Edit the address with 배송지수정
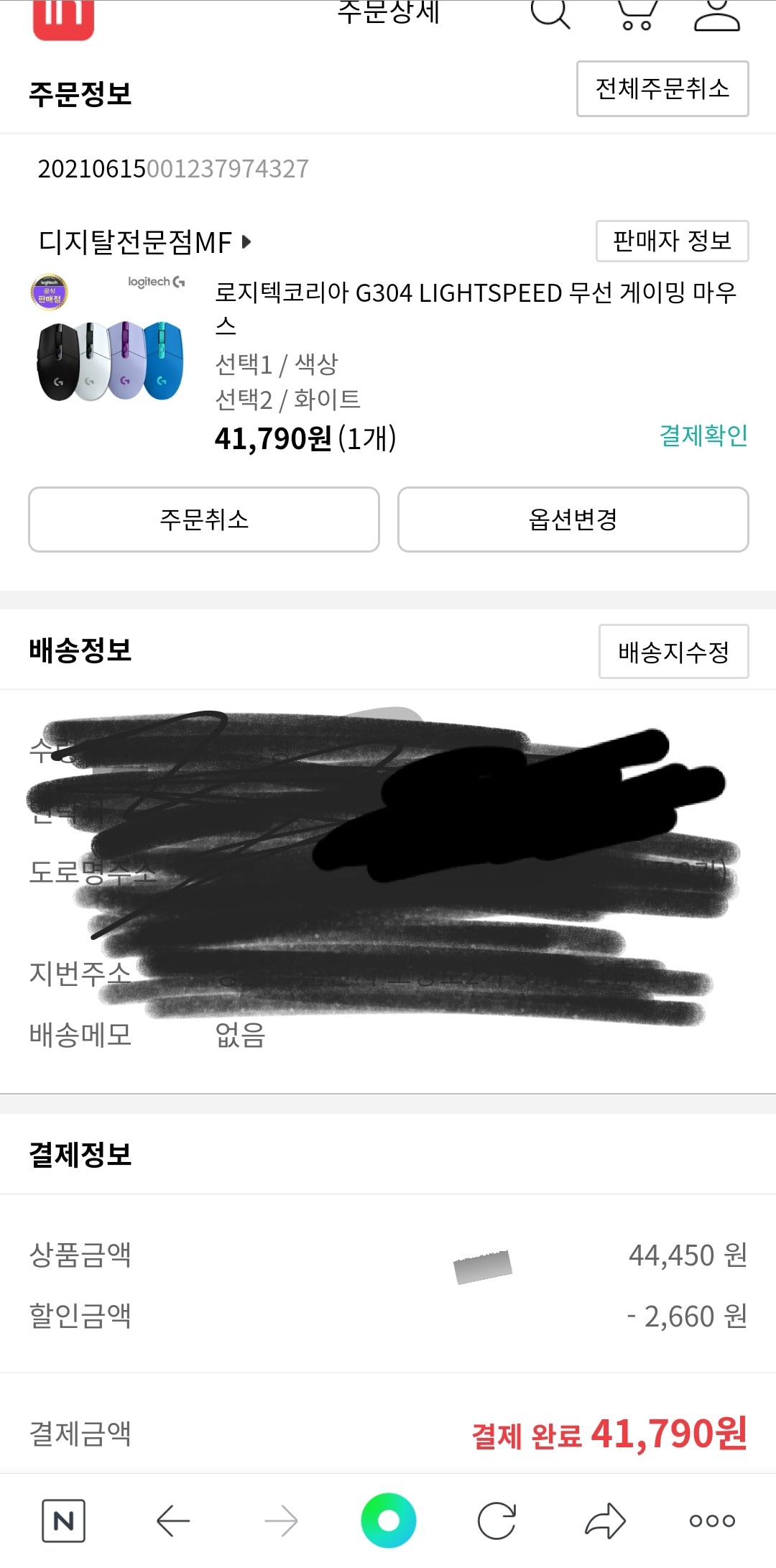This screenshot has width=776, height=1568. tap(674, 652)
